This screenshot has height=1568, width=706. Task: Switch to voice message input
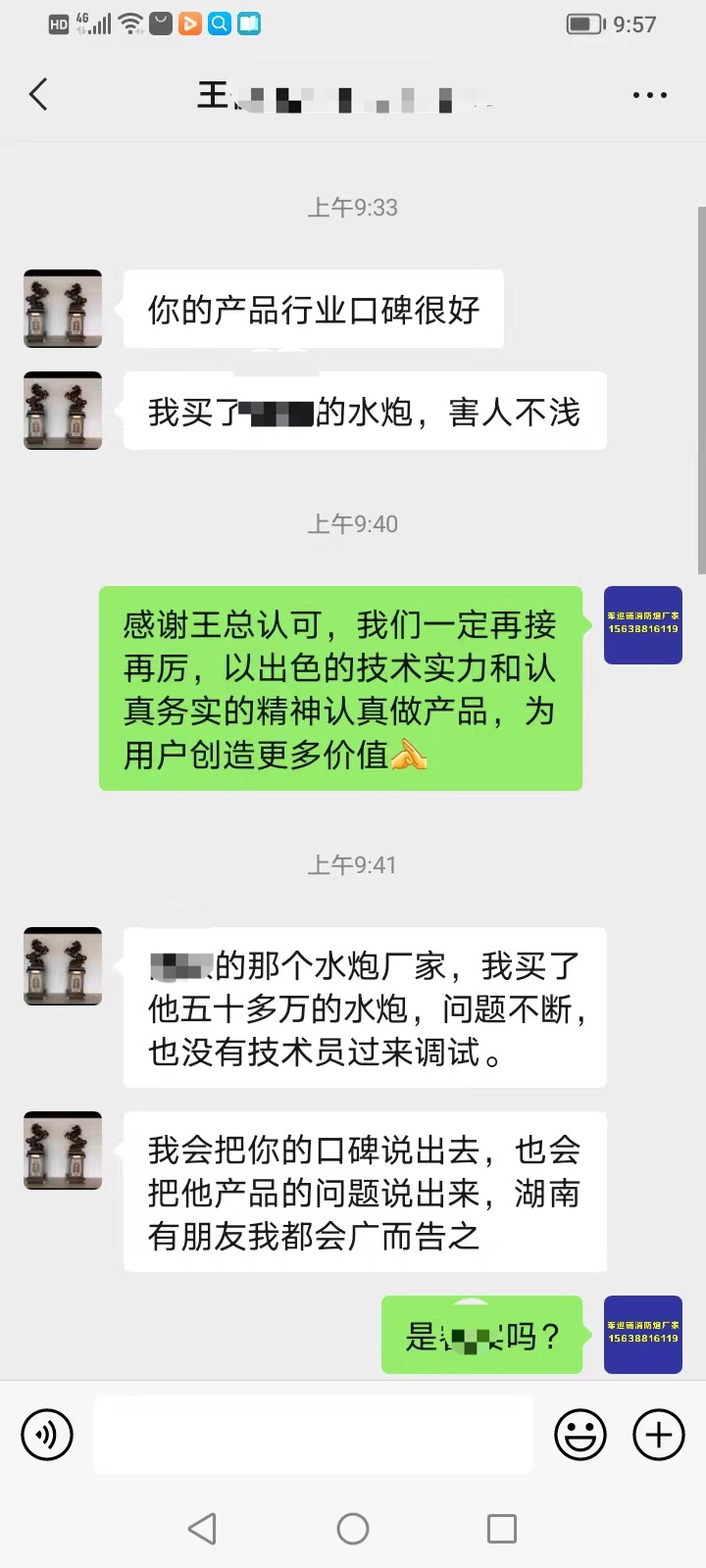[47, 1435]
